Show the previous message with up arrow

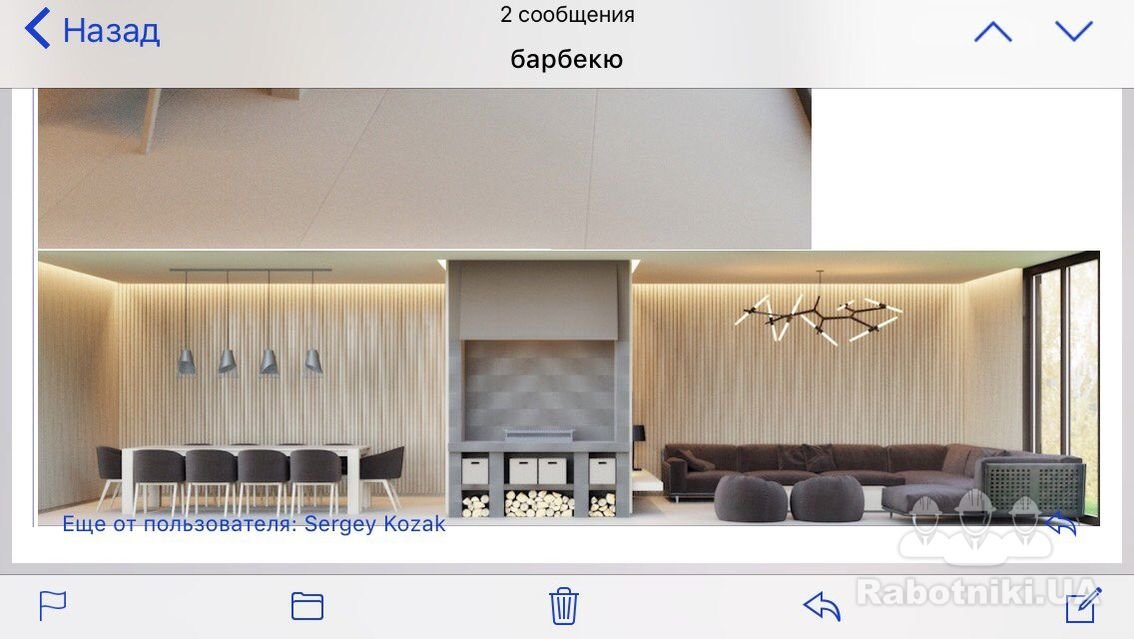[x=992, y=32]
